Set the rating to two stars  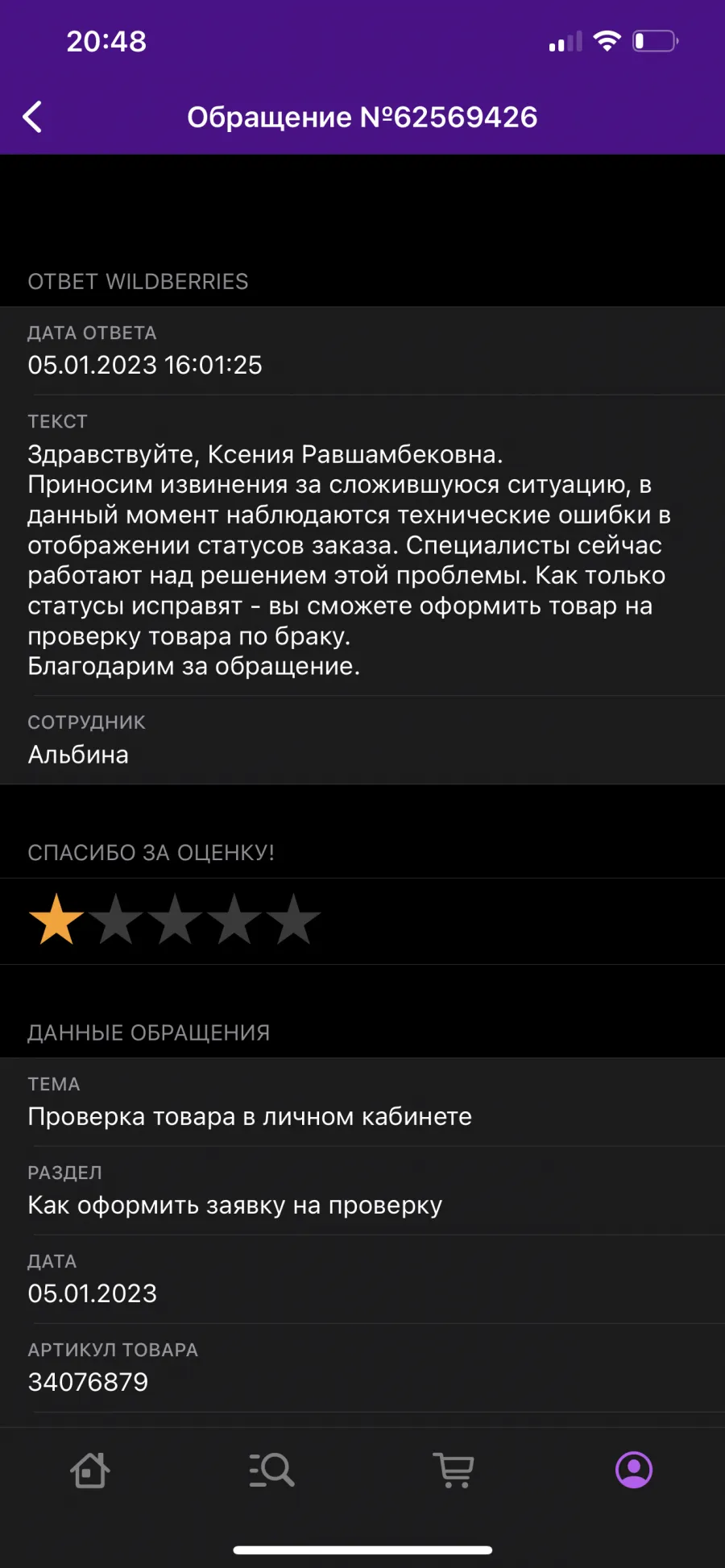tap(116, 920)
